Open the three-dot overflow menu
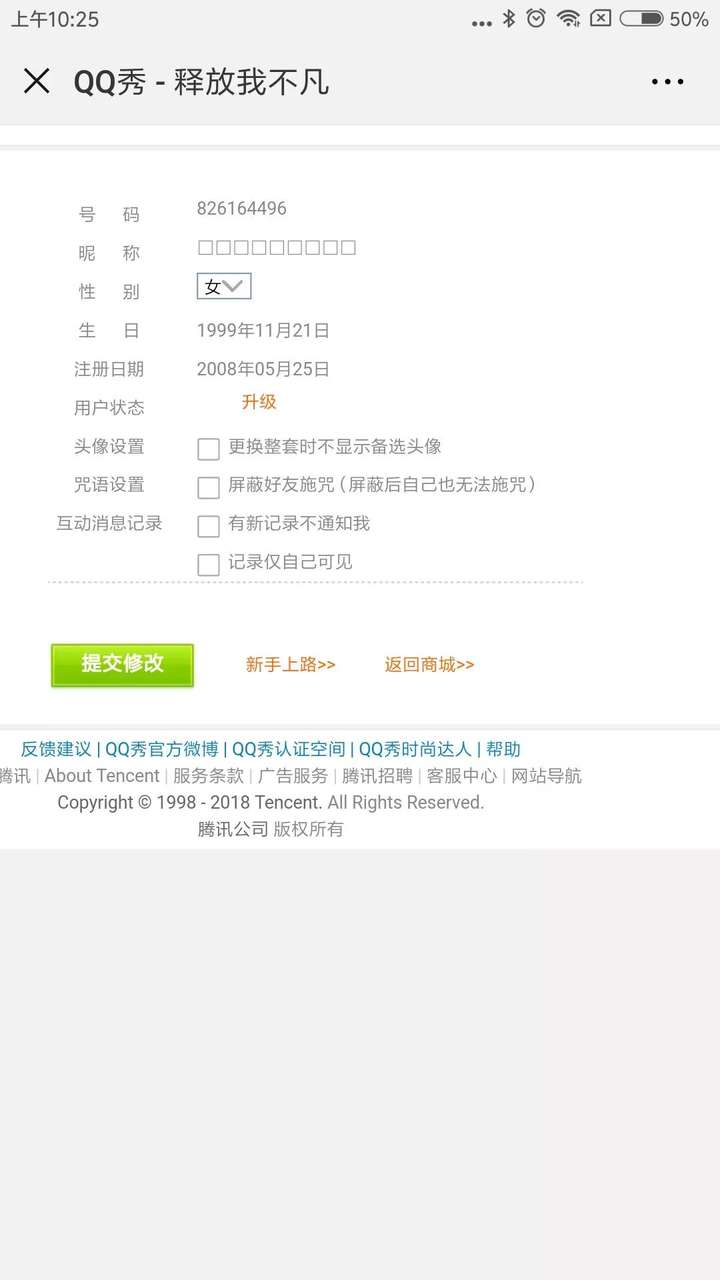This screenshot has width=720, height=1280. pos(667,82)
